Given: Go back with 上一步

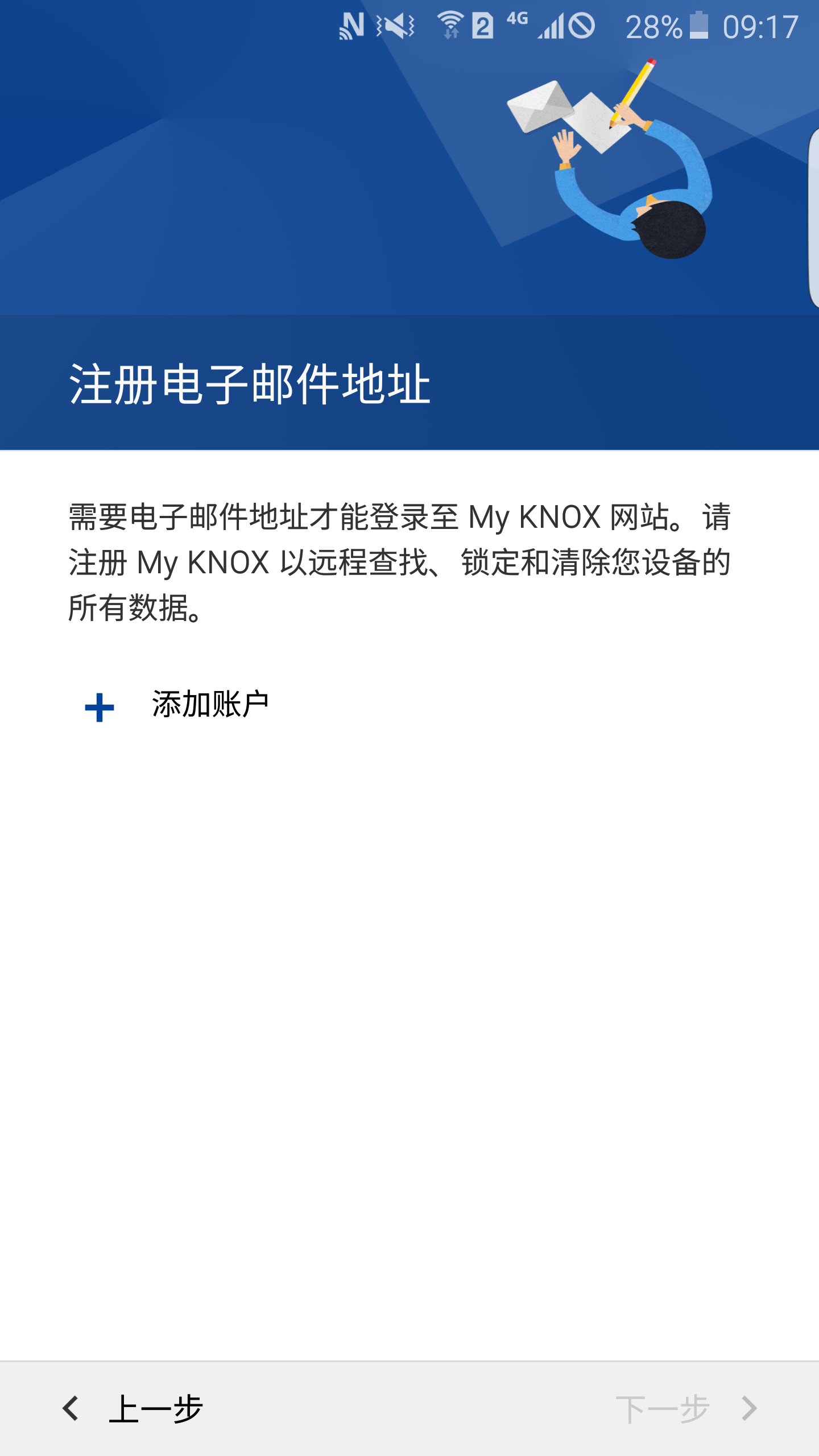Looking at the screenshot, I should pos(134,1408).
